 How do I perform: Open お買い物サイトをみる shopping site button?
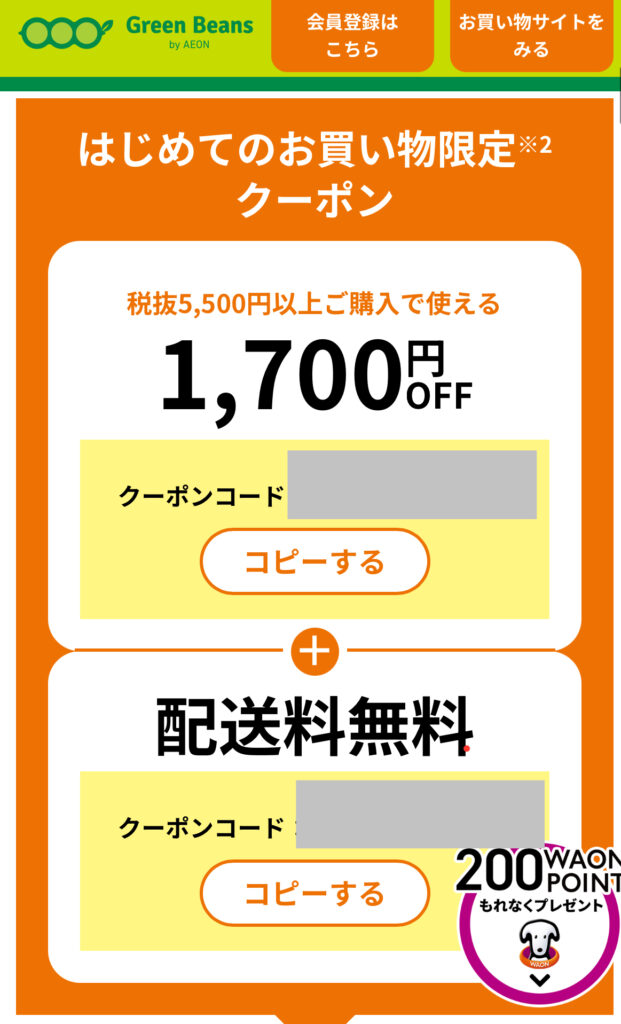click(x=531, y=36)
